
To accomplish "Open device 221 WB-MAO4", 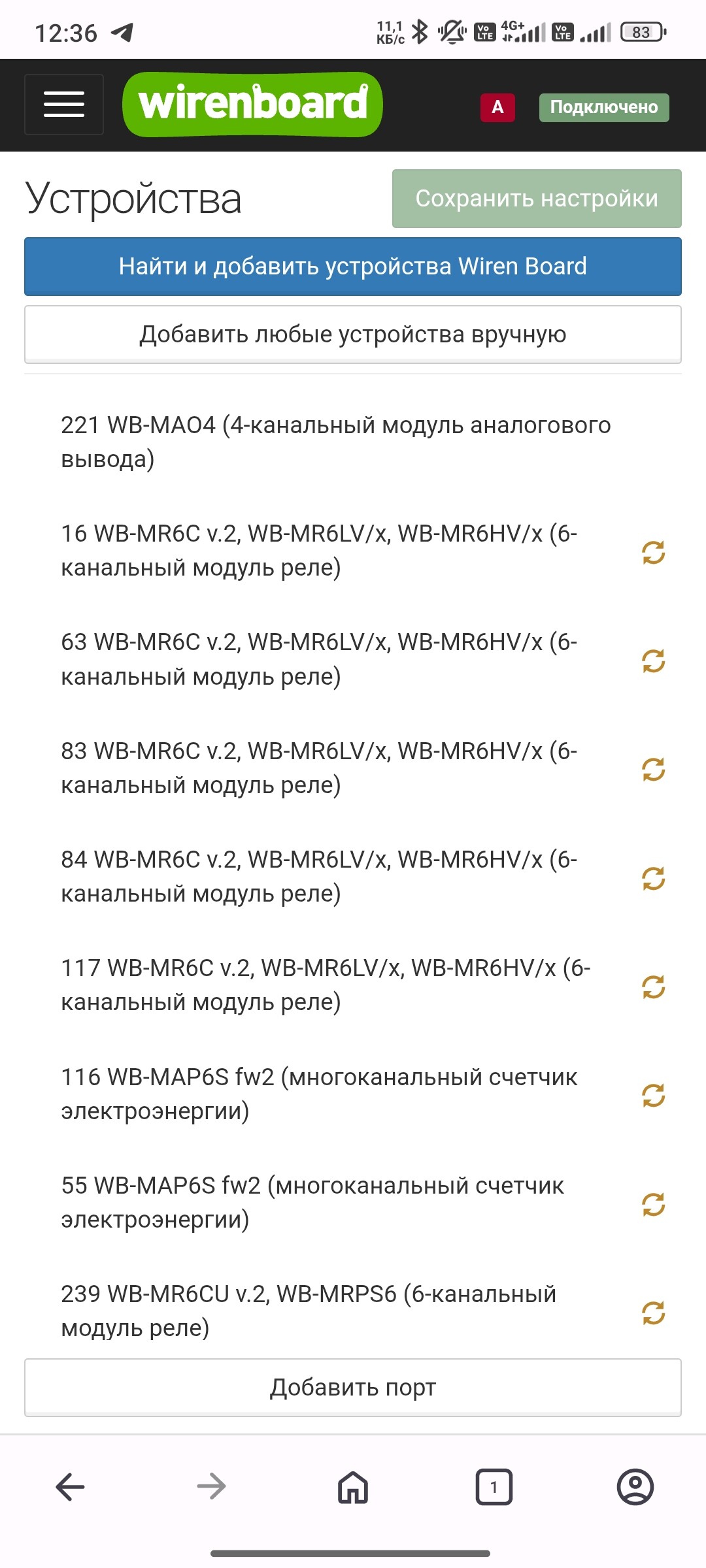I will 336,442.
